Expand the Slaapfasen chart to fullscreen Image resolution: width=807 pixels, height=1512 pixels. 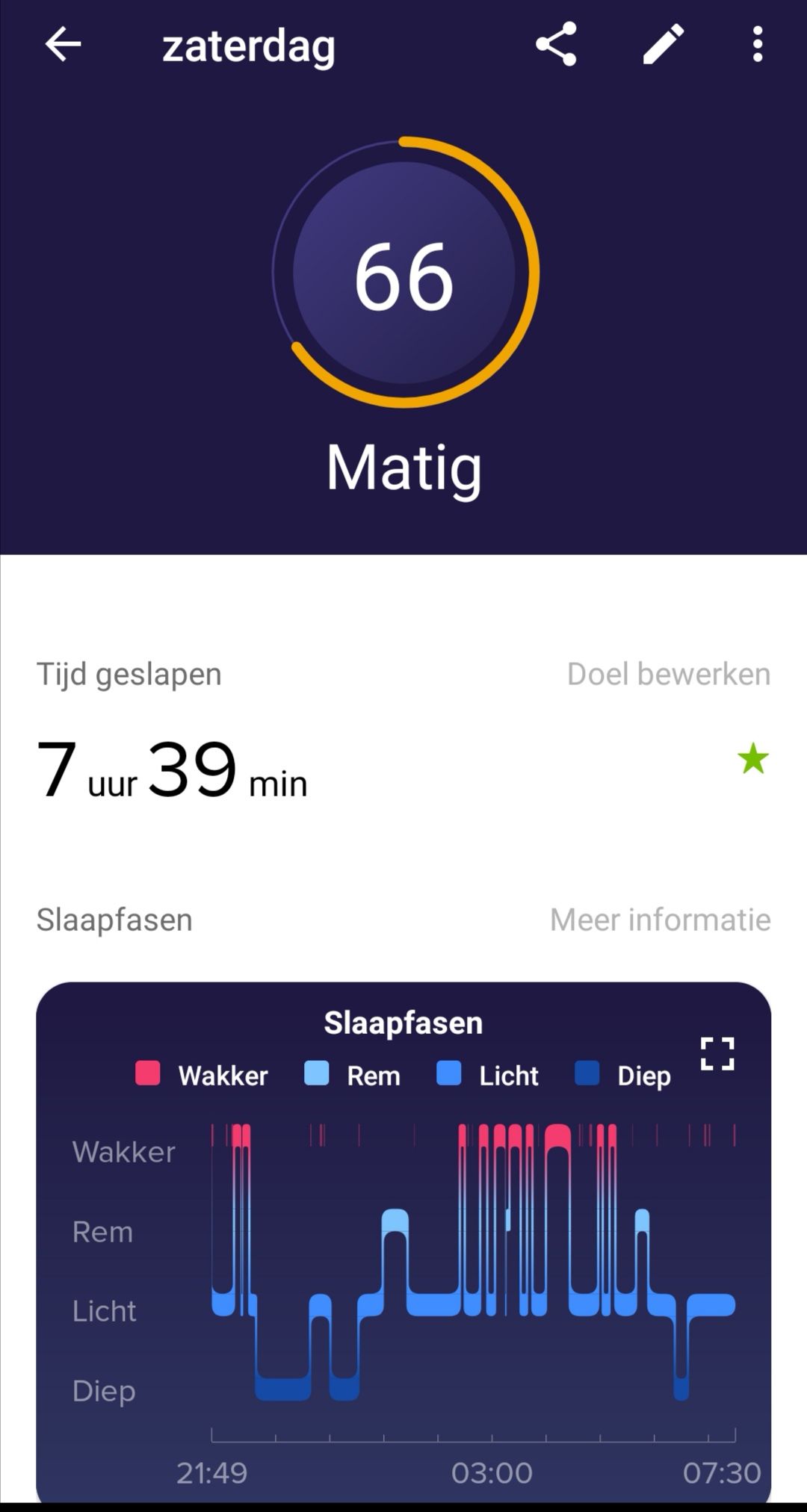(717, 1054)
